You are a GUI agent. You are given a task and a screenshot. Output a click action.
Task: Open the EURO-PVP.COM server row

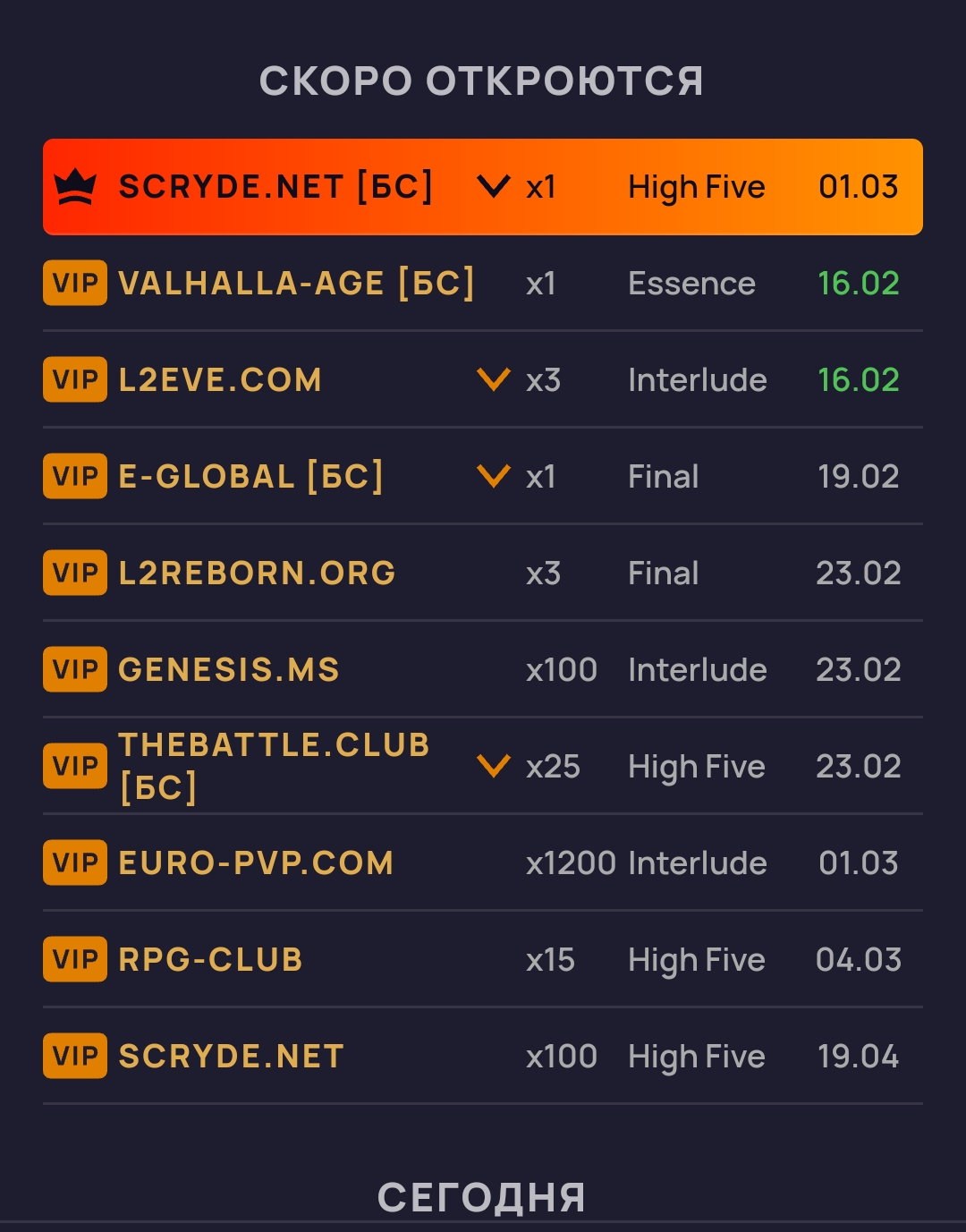pyautogui.click(x=256, y=863)
